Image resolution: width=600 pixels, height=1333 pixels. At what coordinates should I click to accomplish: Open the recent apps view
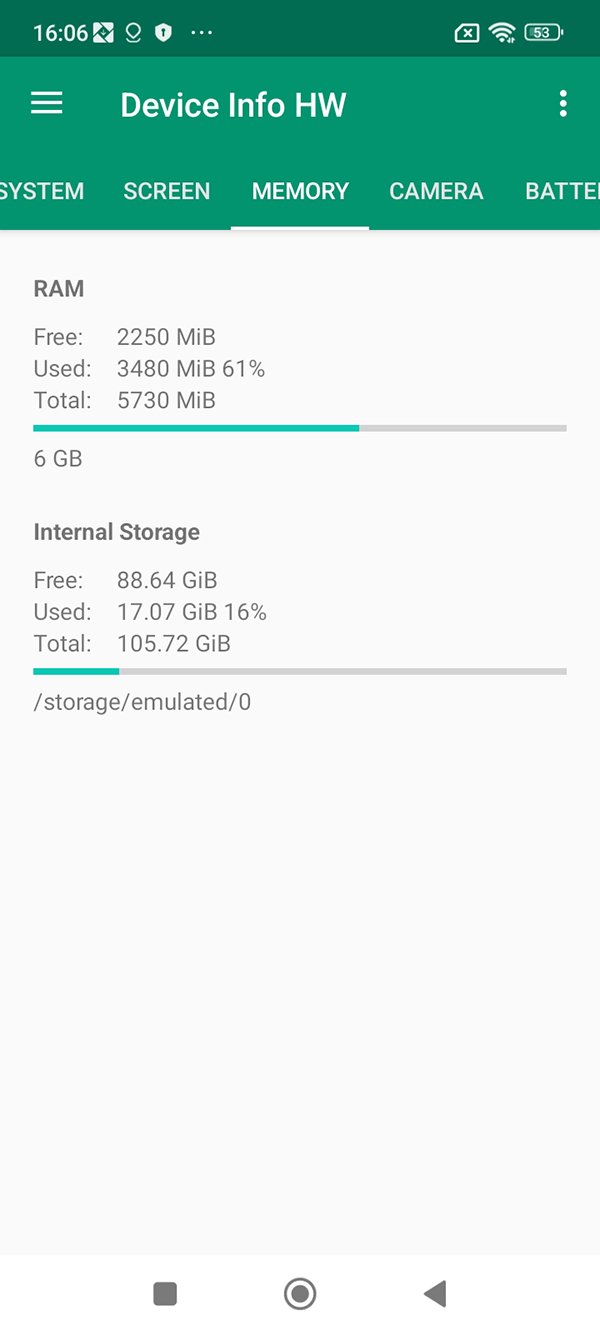click(x=165, y=1293)
